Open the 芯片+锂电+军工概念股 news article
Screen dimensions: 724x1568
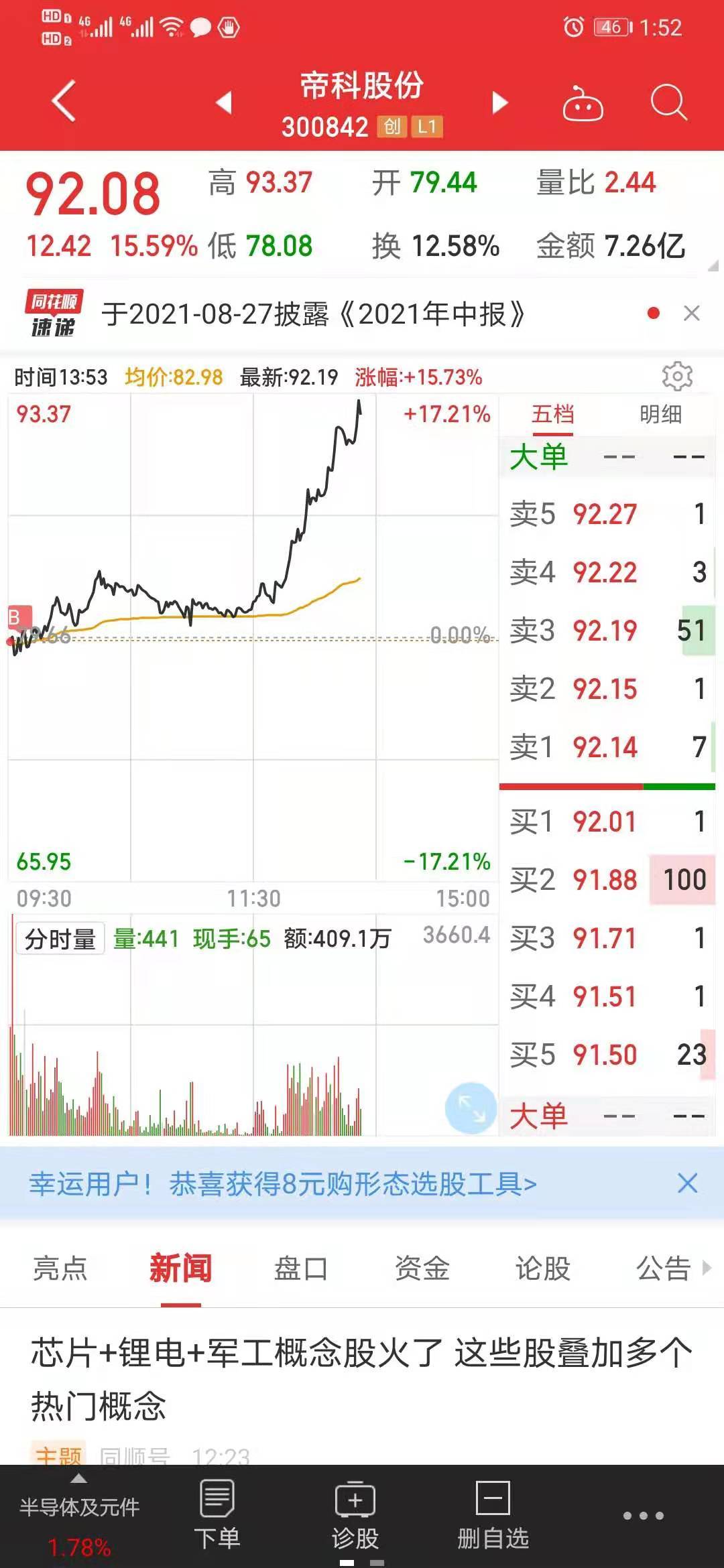pos(361,1379)
